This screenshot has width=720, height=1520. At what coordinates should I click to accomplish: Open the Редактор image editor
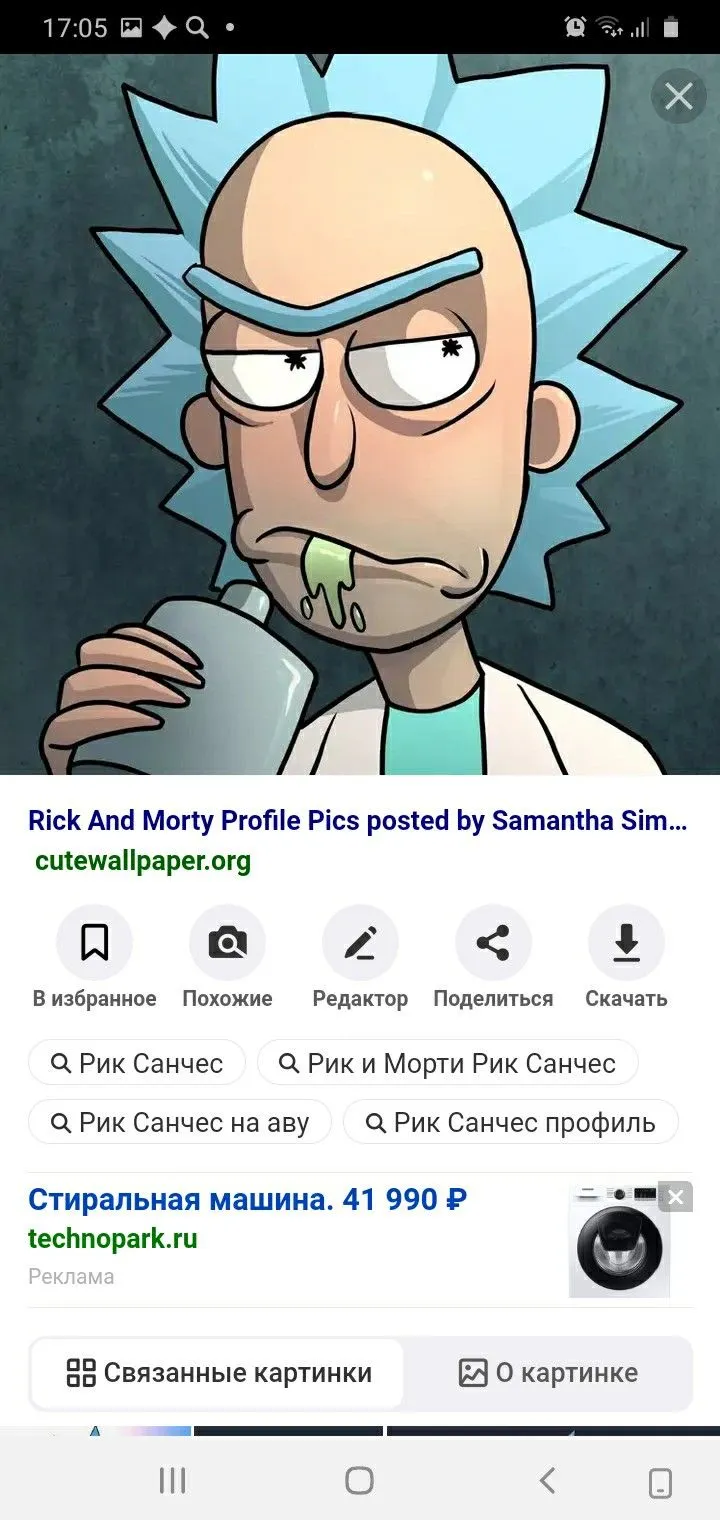pos(360,957)
